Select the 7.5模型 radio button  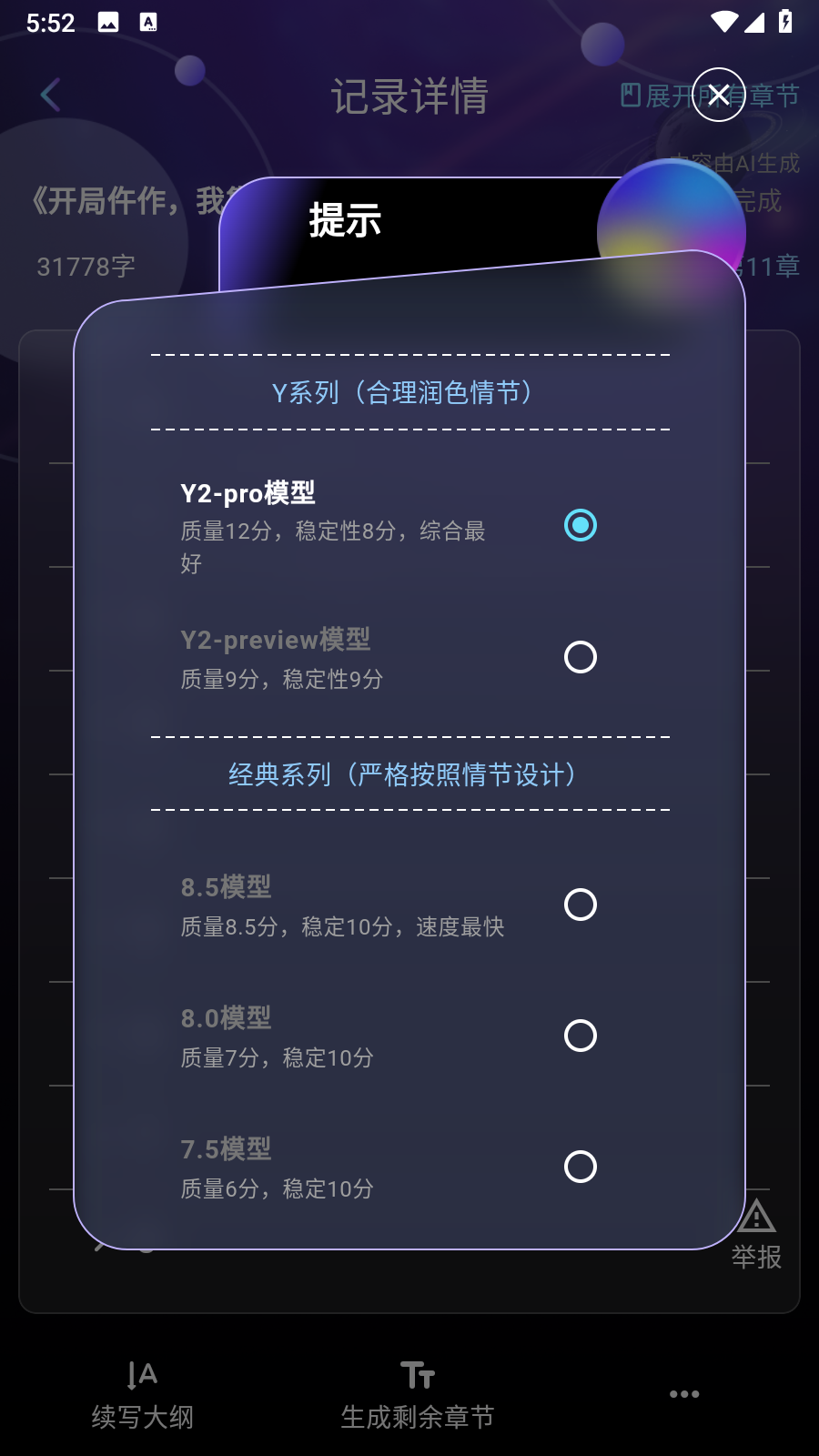[581, 1166]
